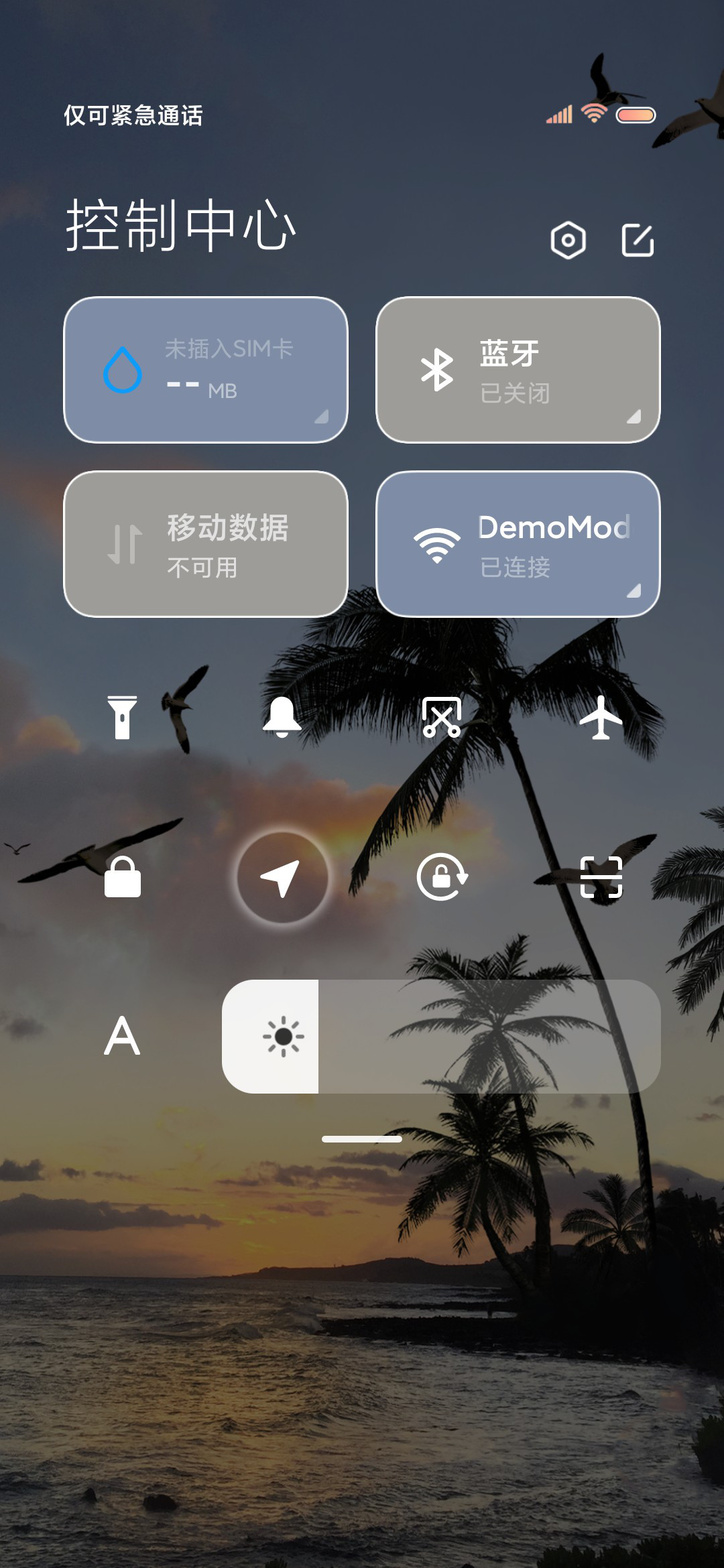
Task: Toggle the bell sound mode icon
Action: click(x=282, y=717)
